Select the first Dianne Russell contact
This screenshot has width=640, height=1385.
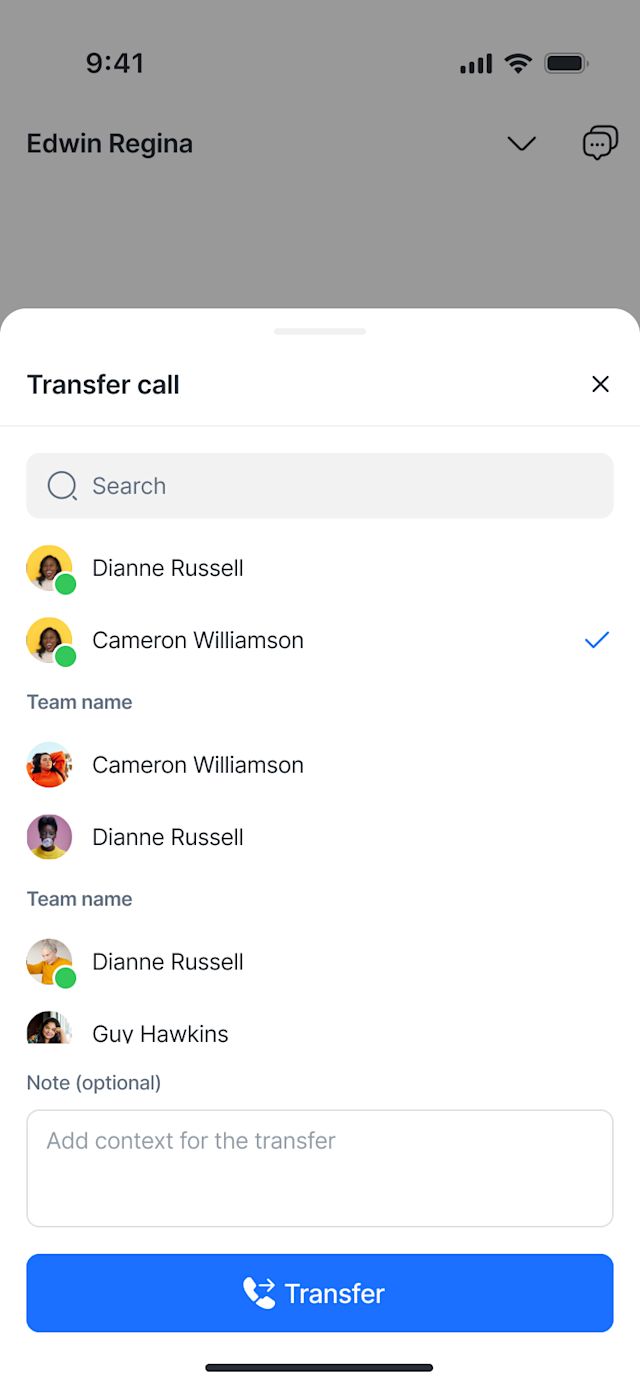[x=168, y=568]
